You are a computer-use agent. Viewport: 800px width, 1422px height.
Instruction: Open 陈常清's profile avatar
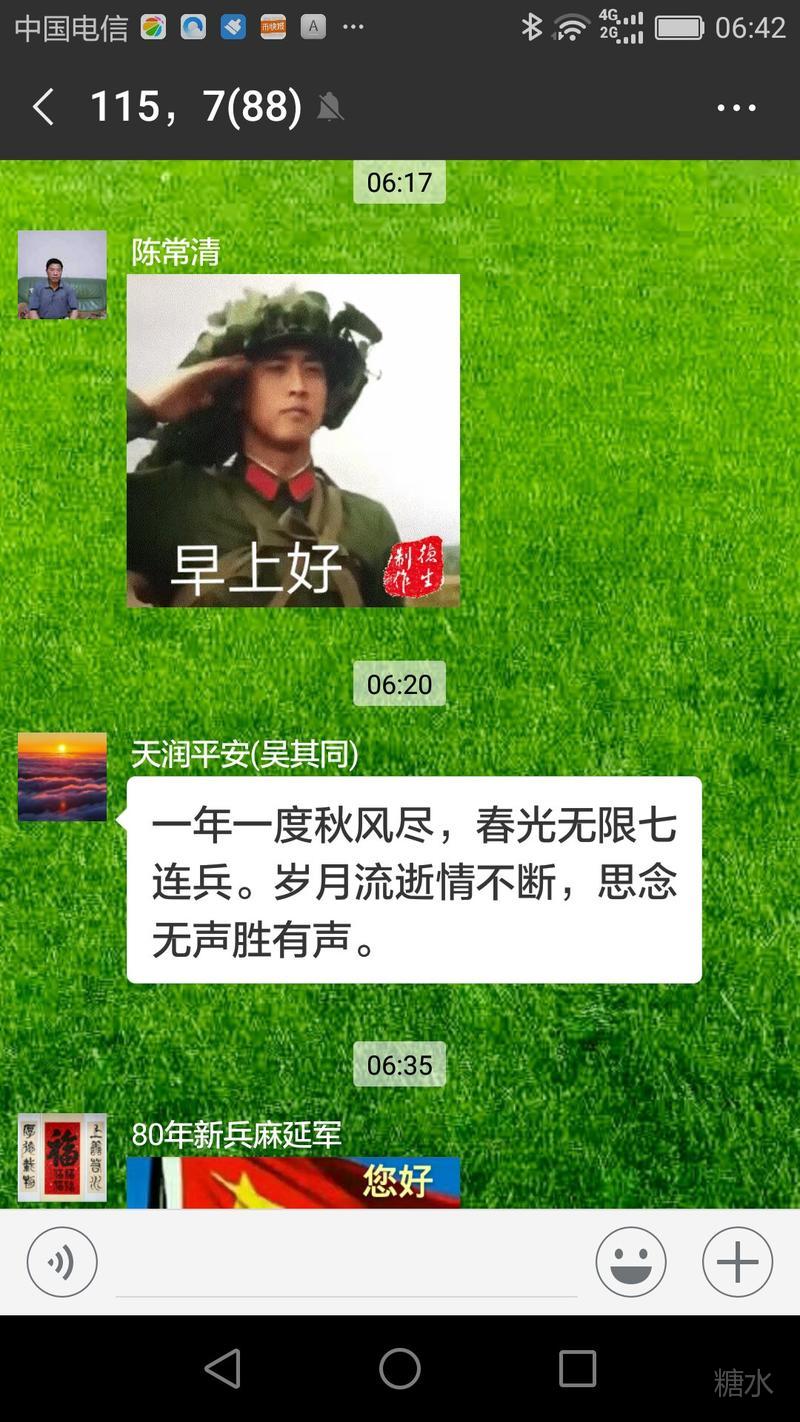(x=62, y=275)
